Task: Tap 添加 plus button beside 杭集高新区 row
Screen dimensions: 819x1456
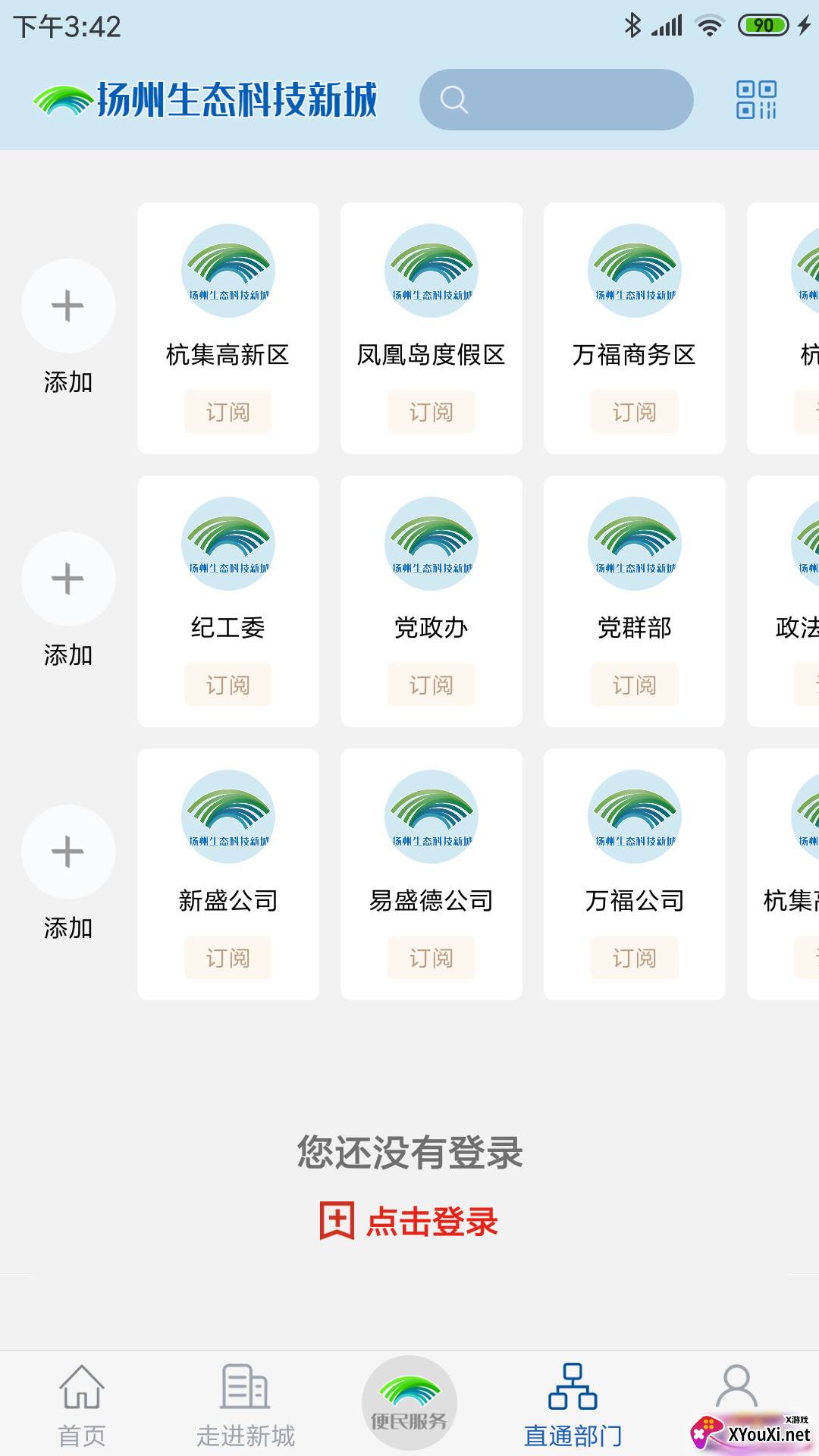Action: (68, 306)
